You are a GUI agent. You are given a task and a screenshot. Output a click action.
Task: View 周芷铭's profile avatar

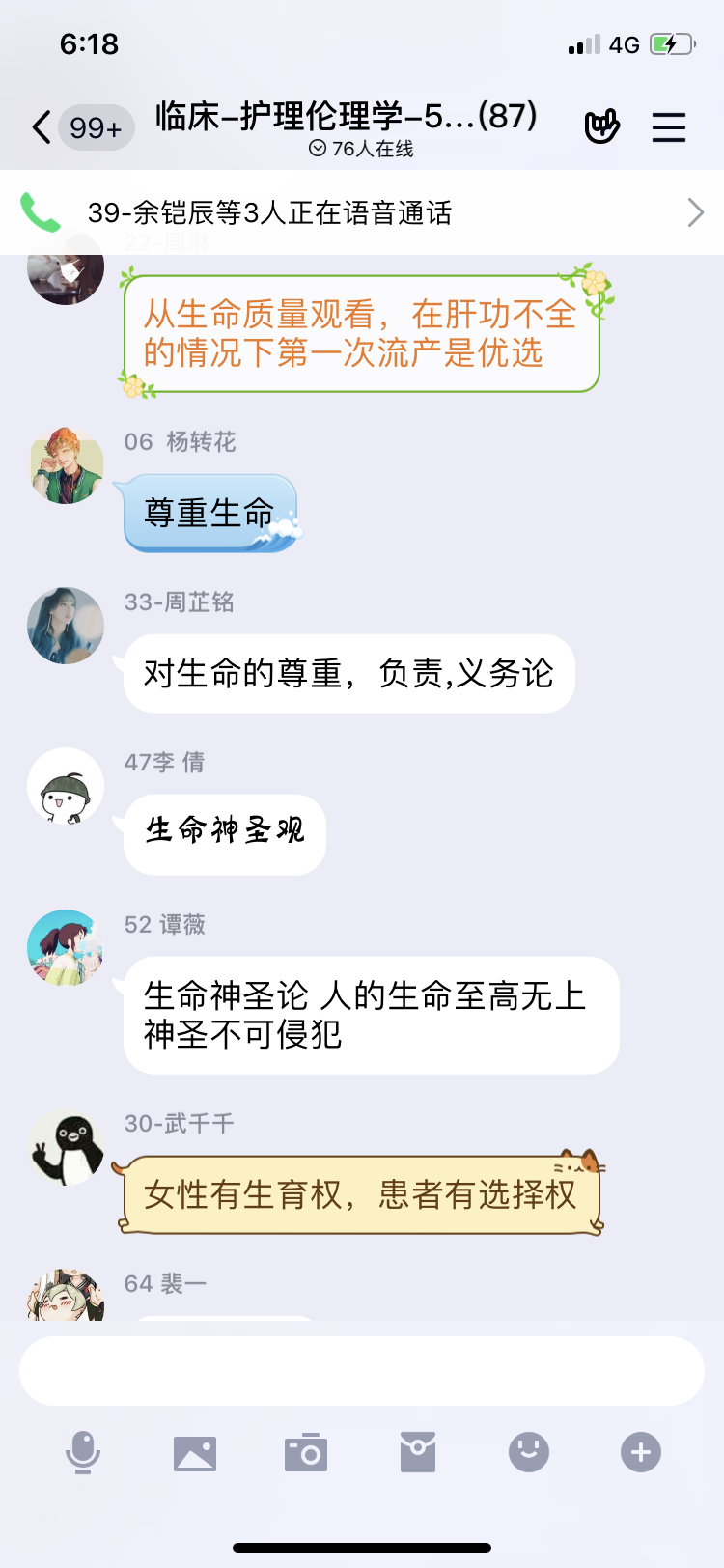[66, 626]
